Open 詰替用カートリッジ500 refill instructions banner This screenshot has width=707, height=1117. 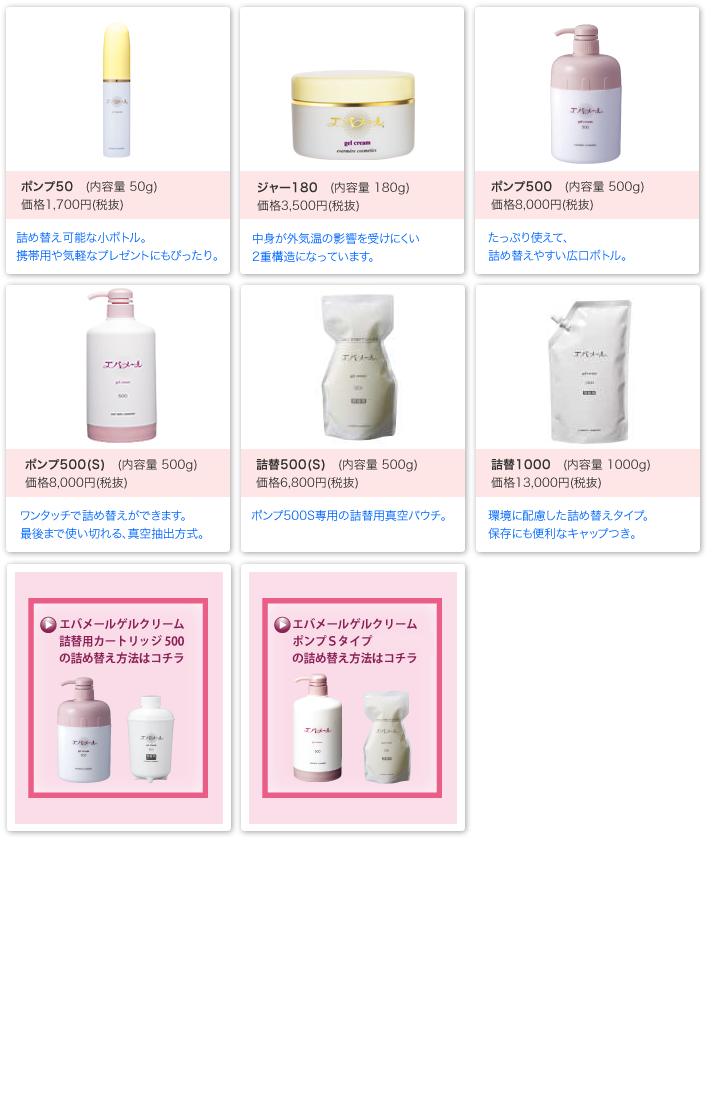[x=118, y=697]
